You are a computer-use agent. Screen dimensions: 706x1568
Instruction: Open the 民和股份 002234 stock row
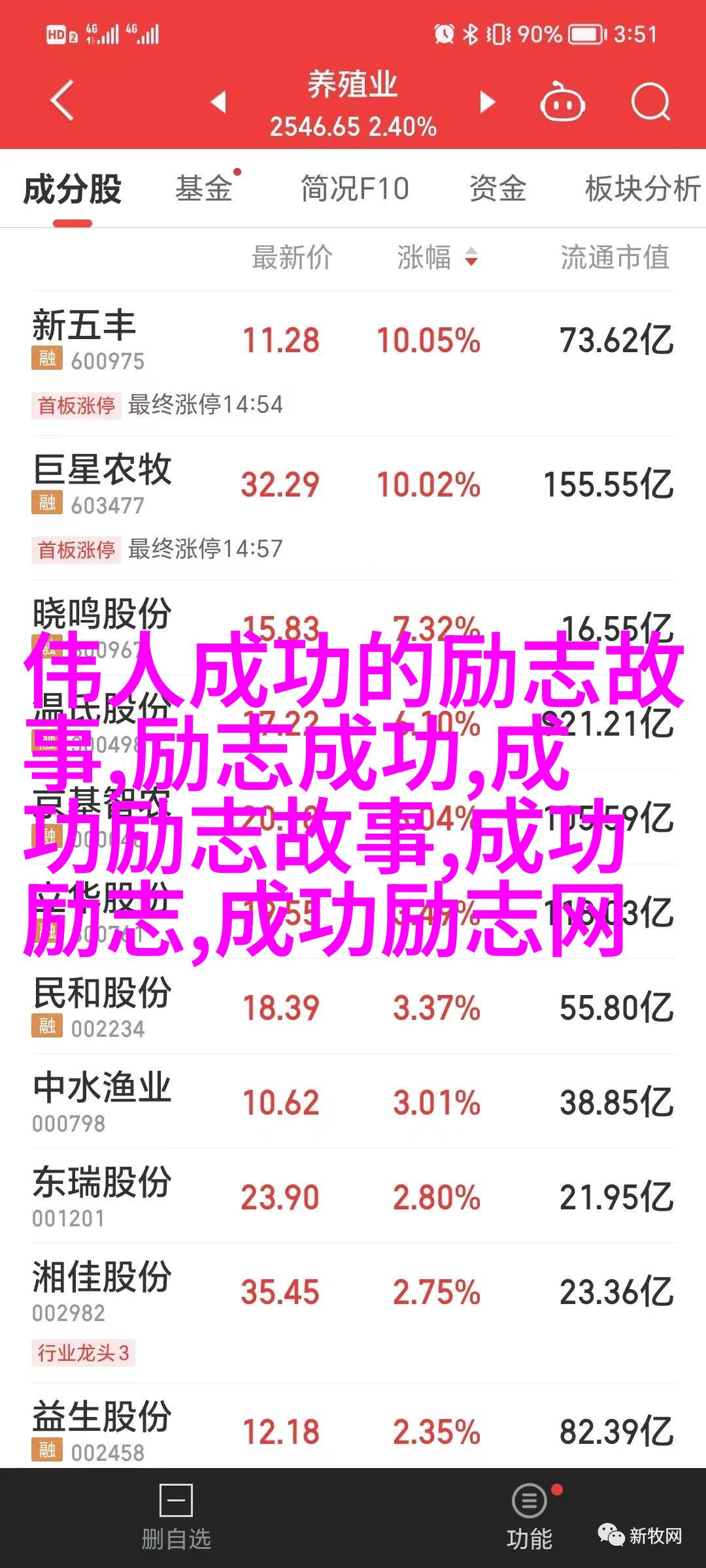pos(353,1006)
